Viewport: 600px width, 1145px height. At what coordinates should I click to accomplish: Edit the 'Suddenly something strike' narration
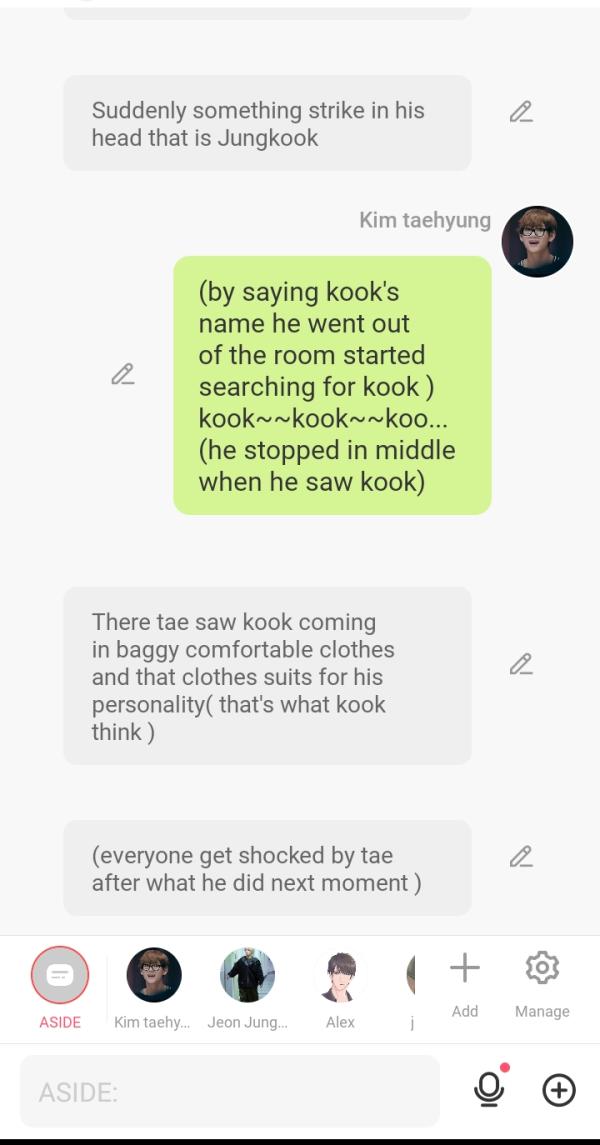[x=520, y=112]
